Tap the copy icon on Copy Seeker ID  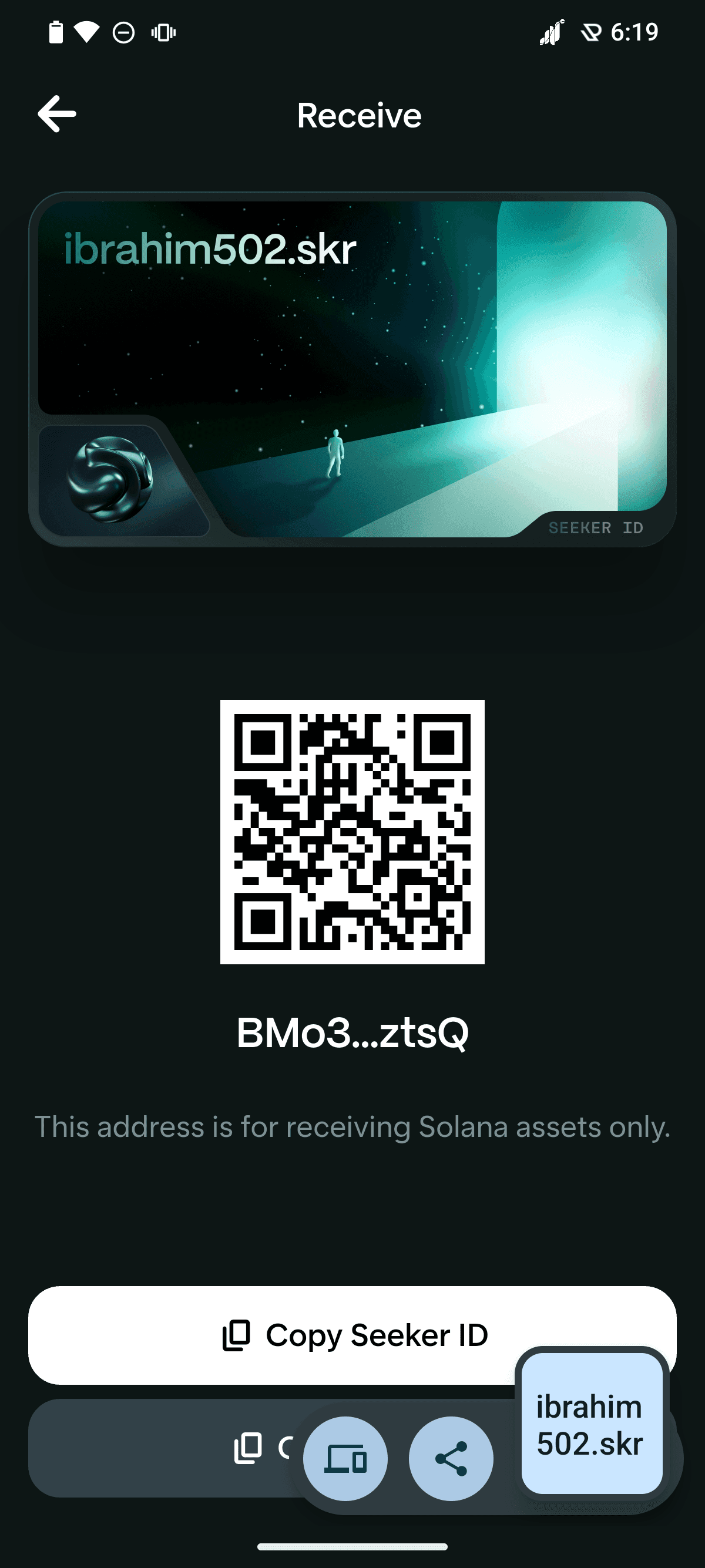[237, 1335]
